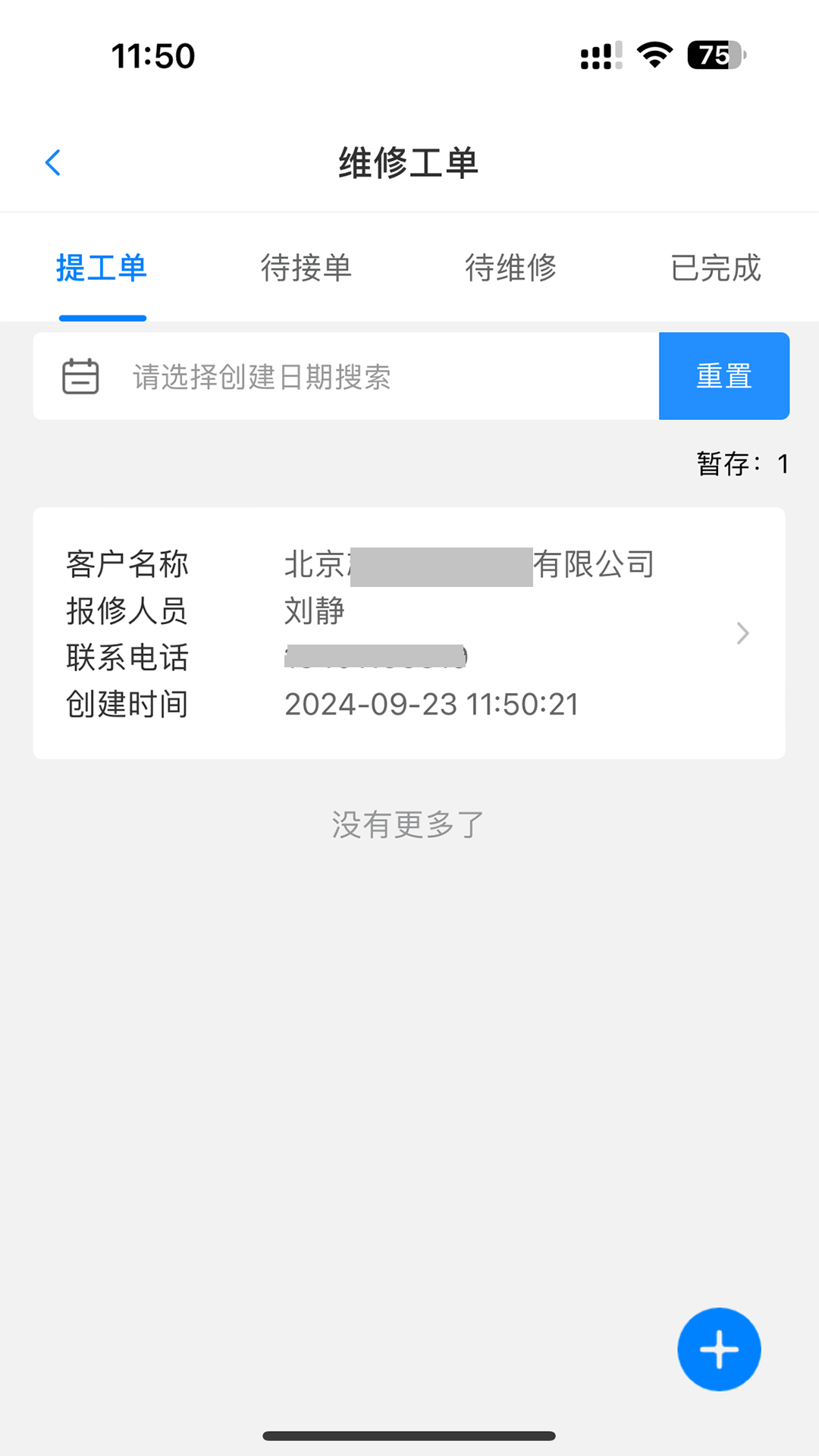The height and width of the screenshot is (1456, 819).
Task: Select the 提工单 tab
Action: pyautogui.click(x=102, y=268)
